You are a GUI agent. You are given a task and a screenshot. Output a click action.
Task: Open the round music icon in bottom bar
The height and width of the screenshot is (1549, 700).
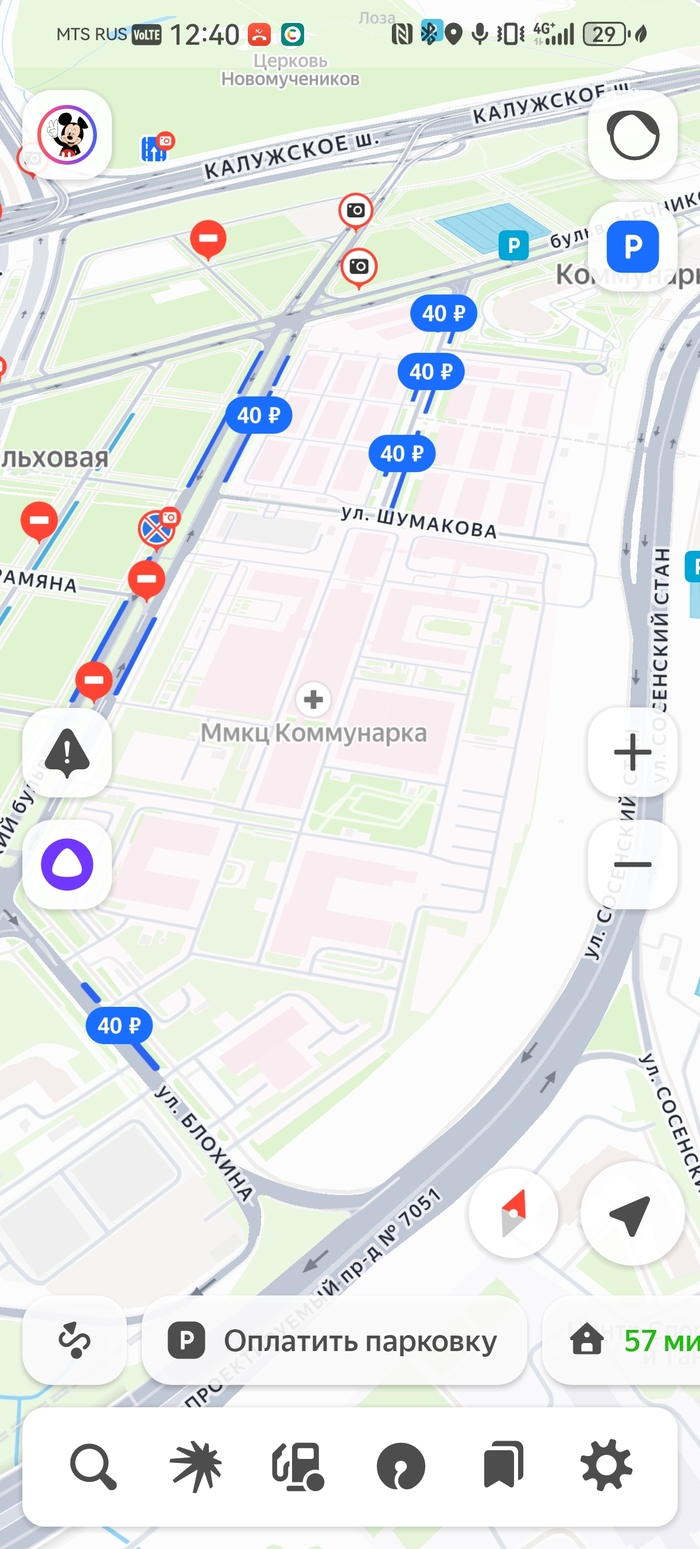pyautogui.click(x=401, y=1467)
